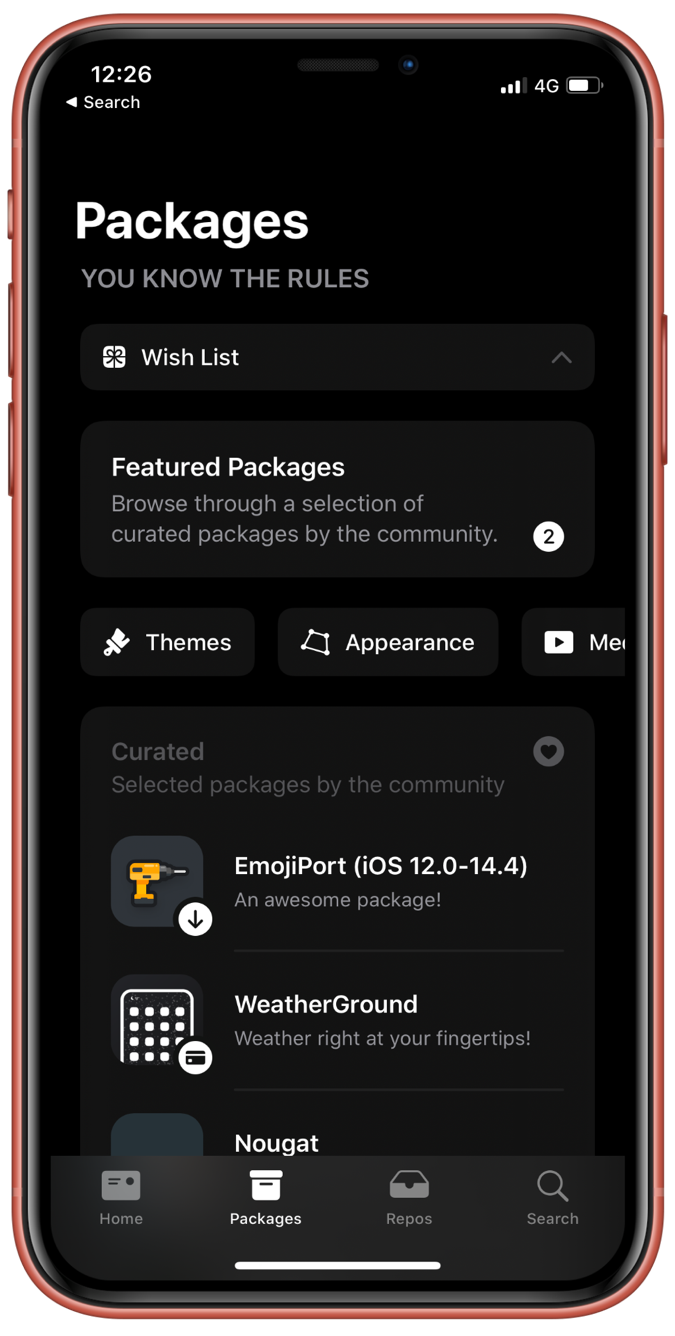Screen dimensions: 675x1336
Task: Switch to the Packages tab
Action: (265, 1198)
